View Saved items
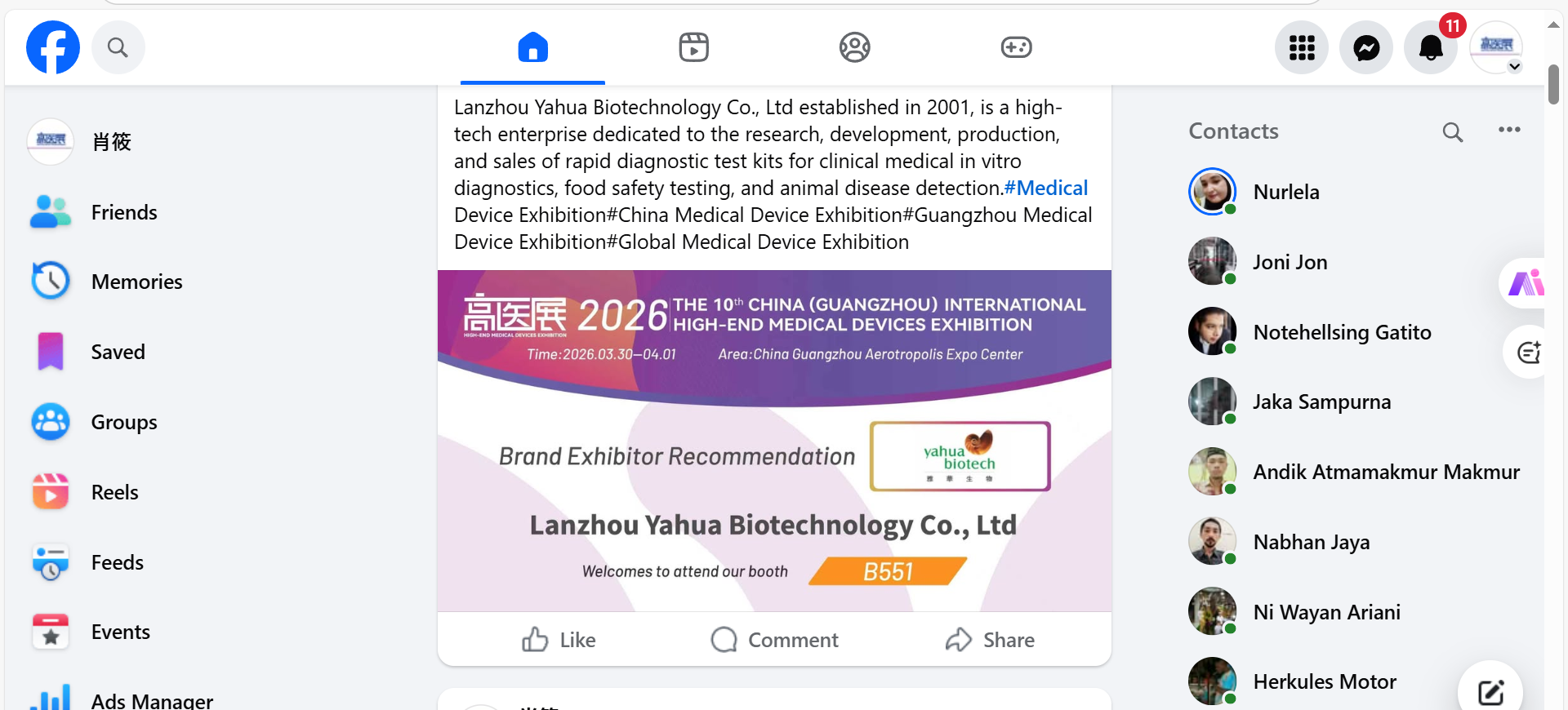The image size is (1568, 710). [x=118, y=353]
